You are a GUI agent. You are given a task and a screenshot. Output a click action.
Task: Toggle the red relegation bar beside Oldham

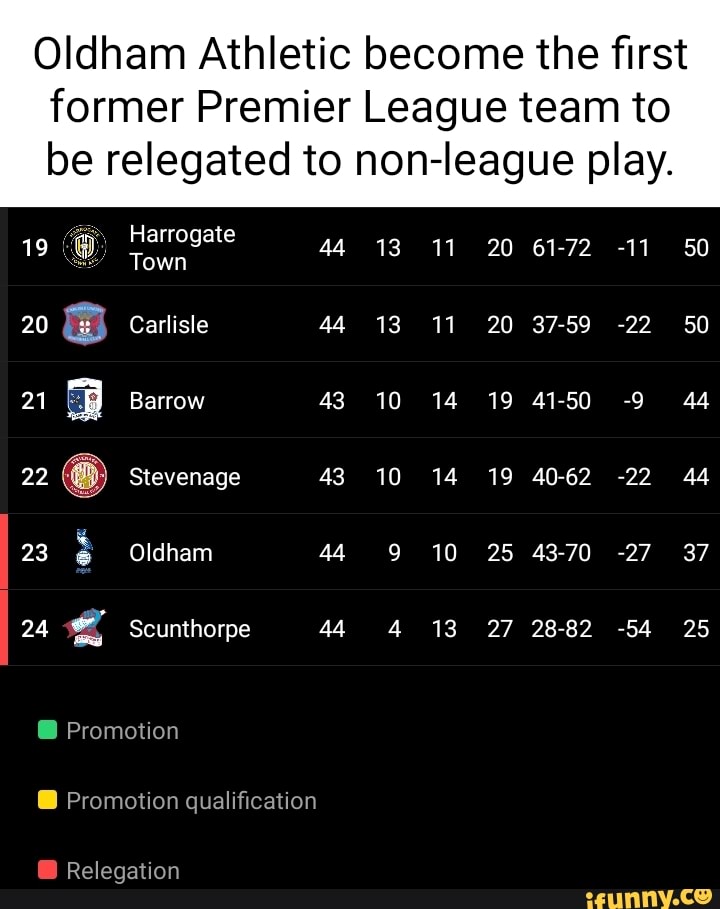point(3,552)
